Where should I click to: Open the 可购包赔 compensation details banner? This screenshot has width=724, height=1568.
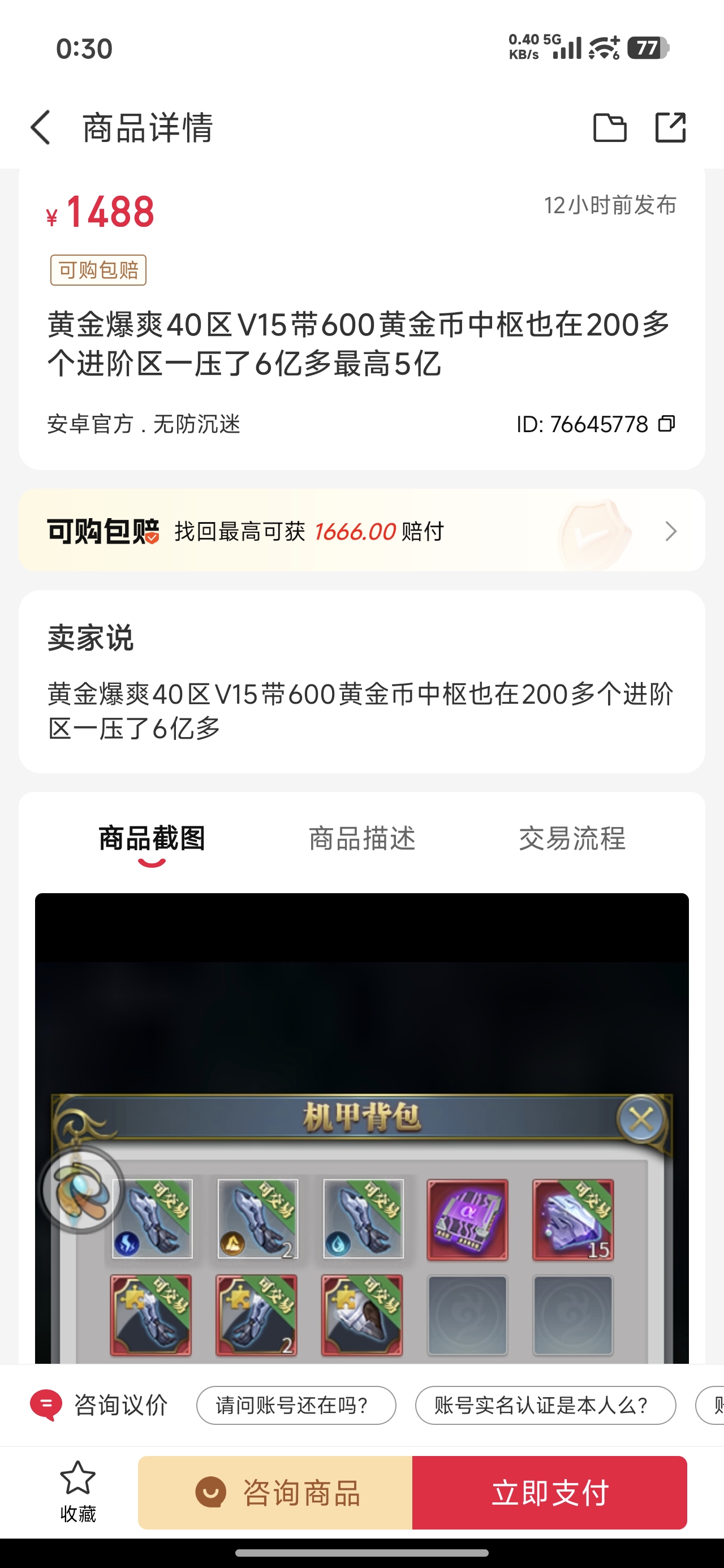361,531
